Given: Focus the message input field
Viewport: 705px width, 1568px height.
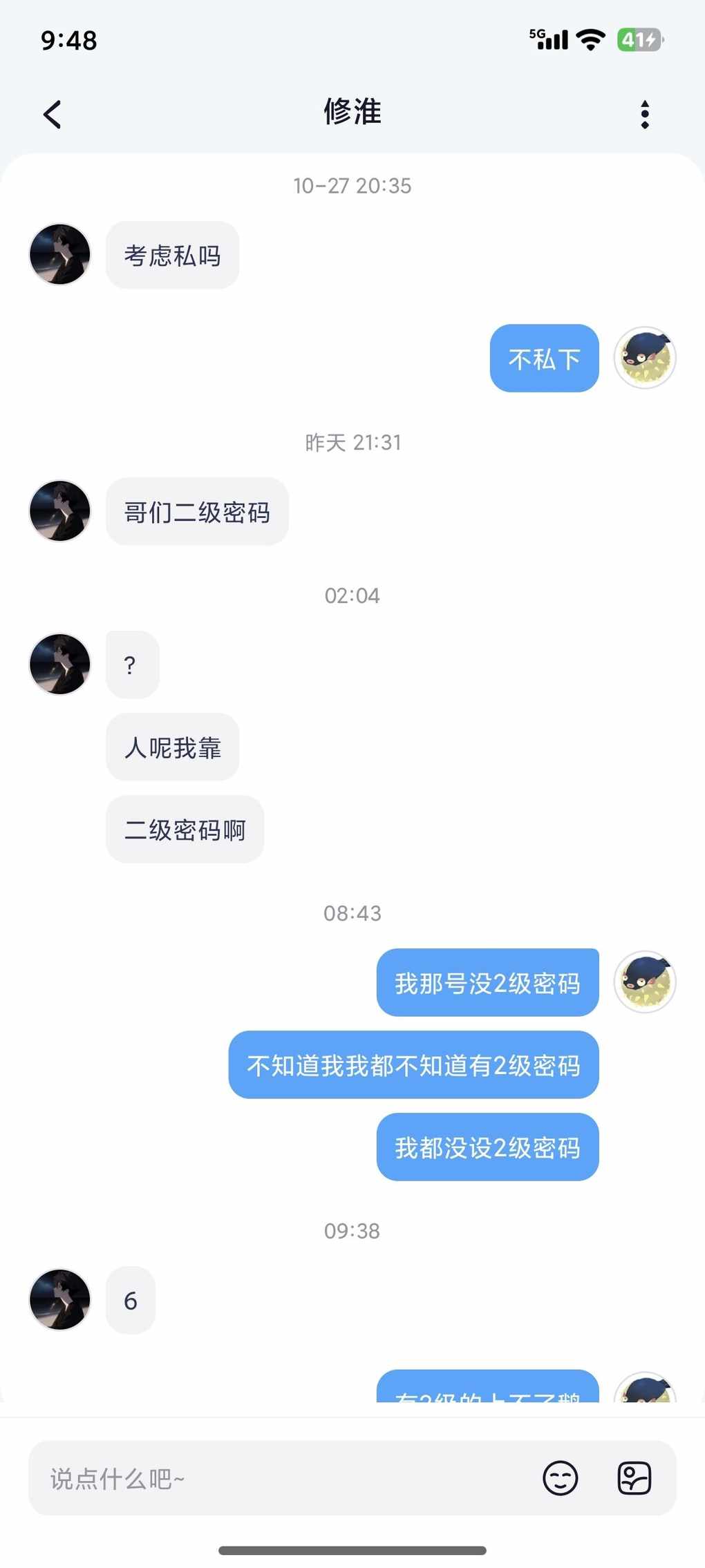Looking at the screenshot, I should point(276,1478).
